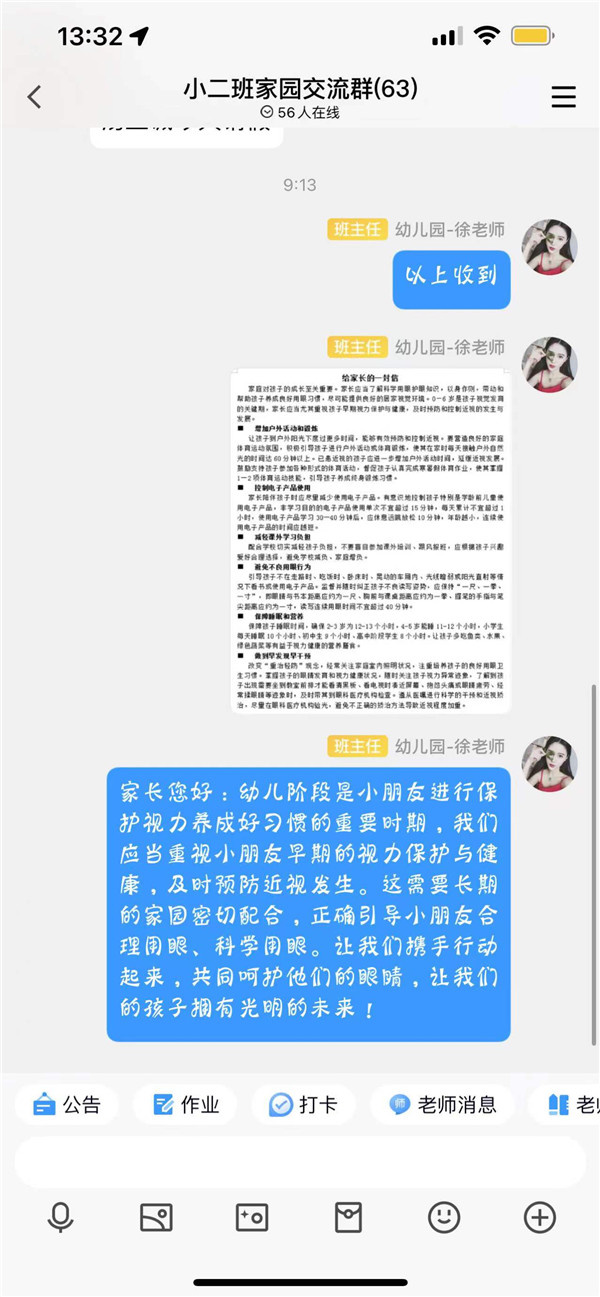Expand more options with the plus icon
600x1297 pixels.
540,1217
